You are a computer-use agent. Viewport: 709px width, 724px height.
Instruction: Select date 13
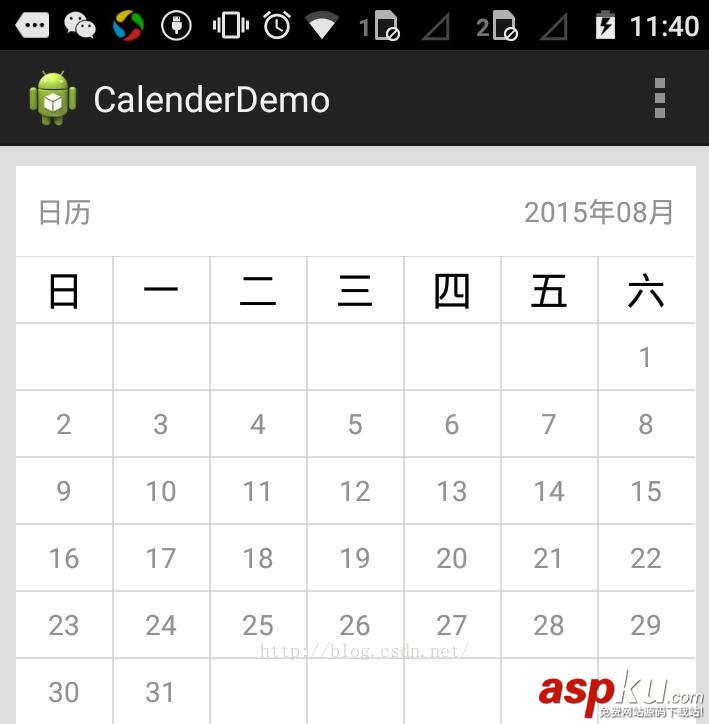click(x=452, y=491)
